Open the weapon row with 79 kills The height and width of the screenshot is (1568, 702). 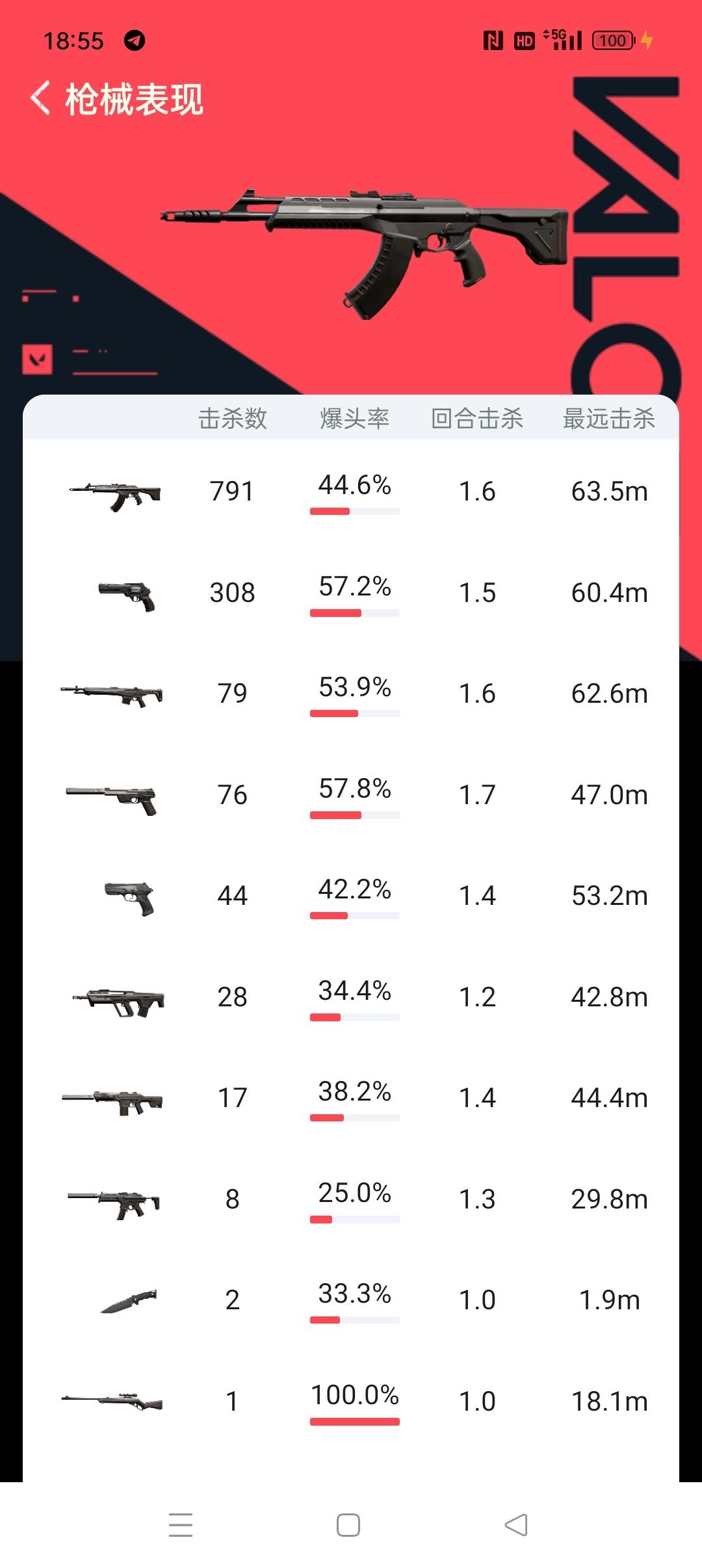click(351, 694)
